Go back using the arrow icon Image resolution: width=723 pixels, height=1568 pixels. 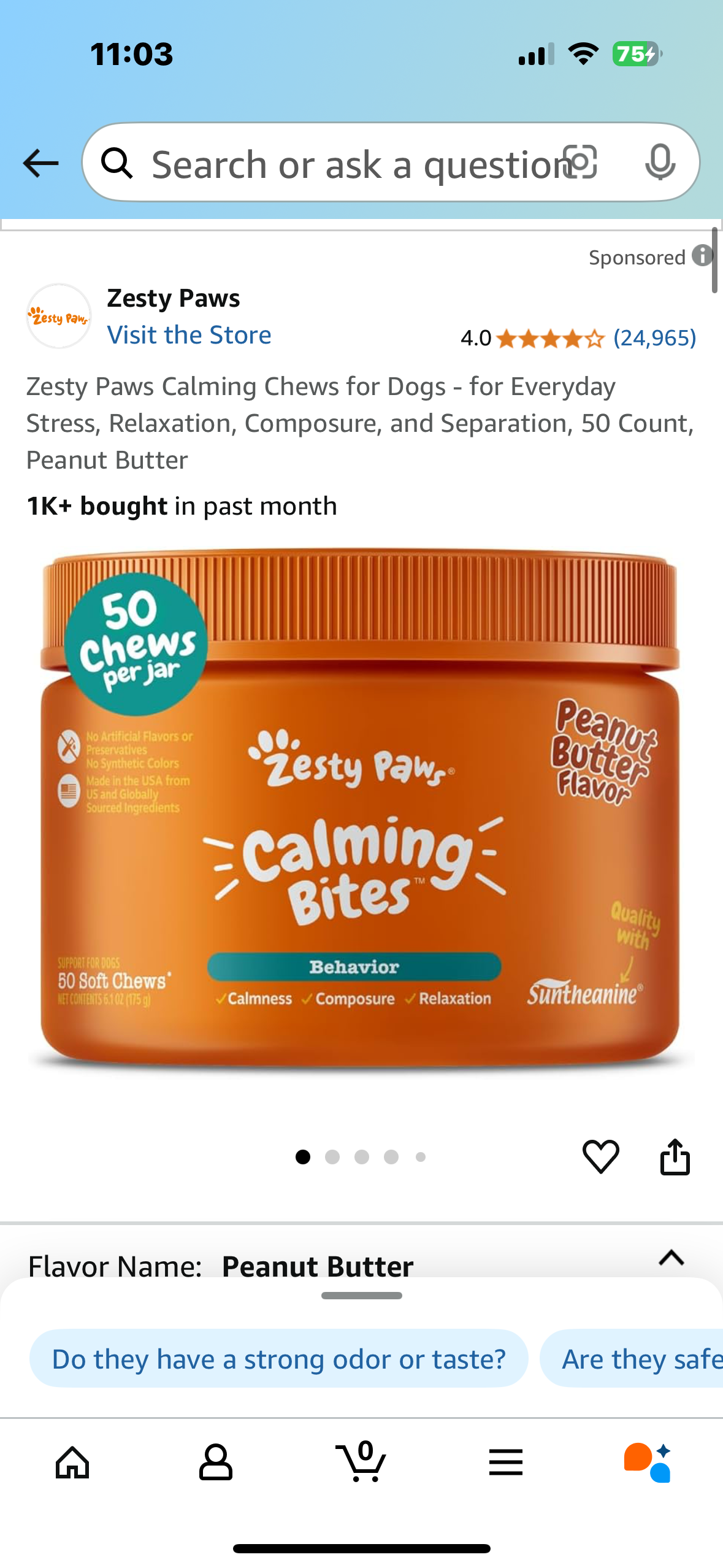[x=40, y=163]
